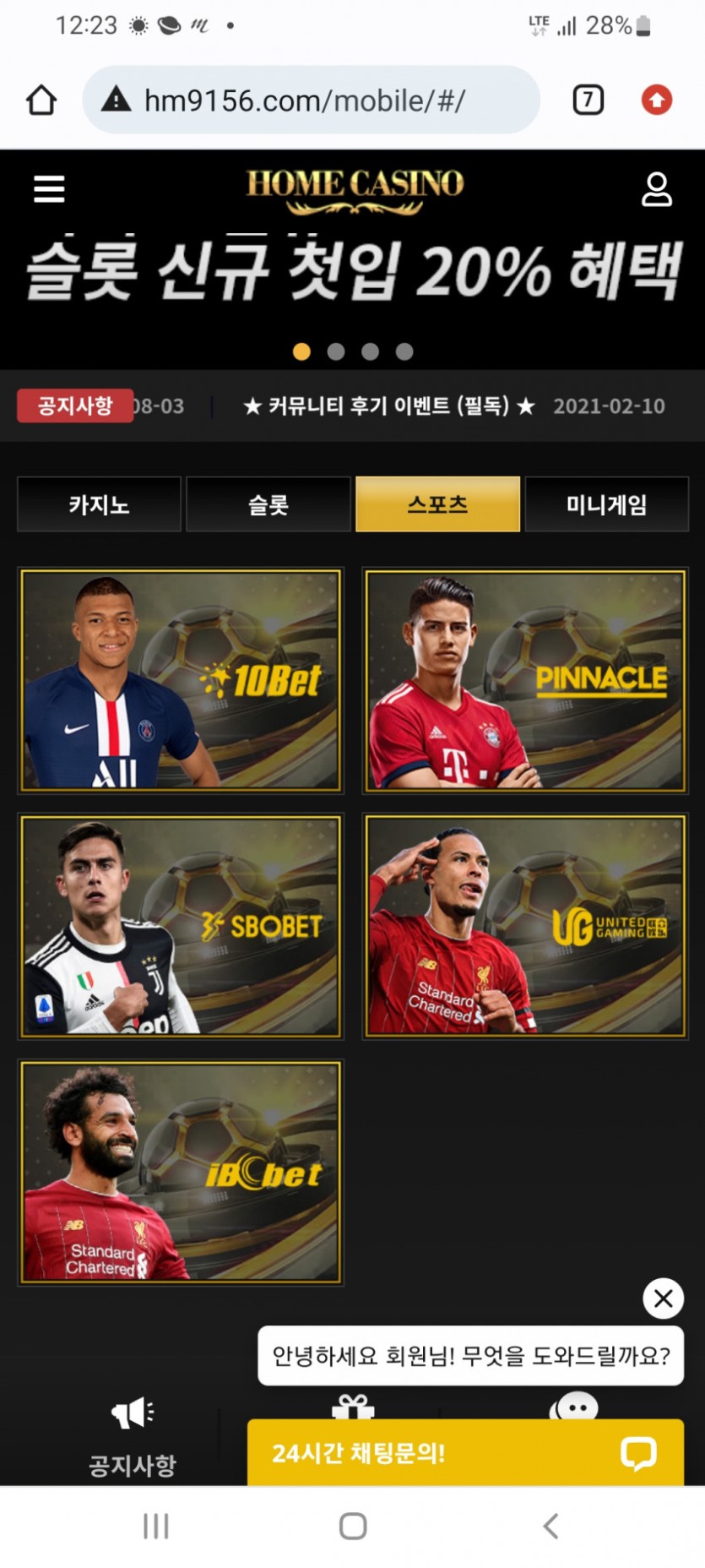Image resolution: width=705 pixels, height=1568 pixels.
Task: Start the 24시간 채팅문의 chat
Action: pyautogui.click(x=464, y=1453)
